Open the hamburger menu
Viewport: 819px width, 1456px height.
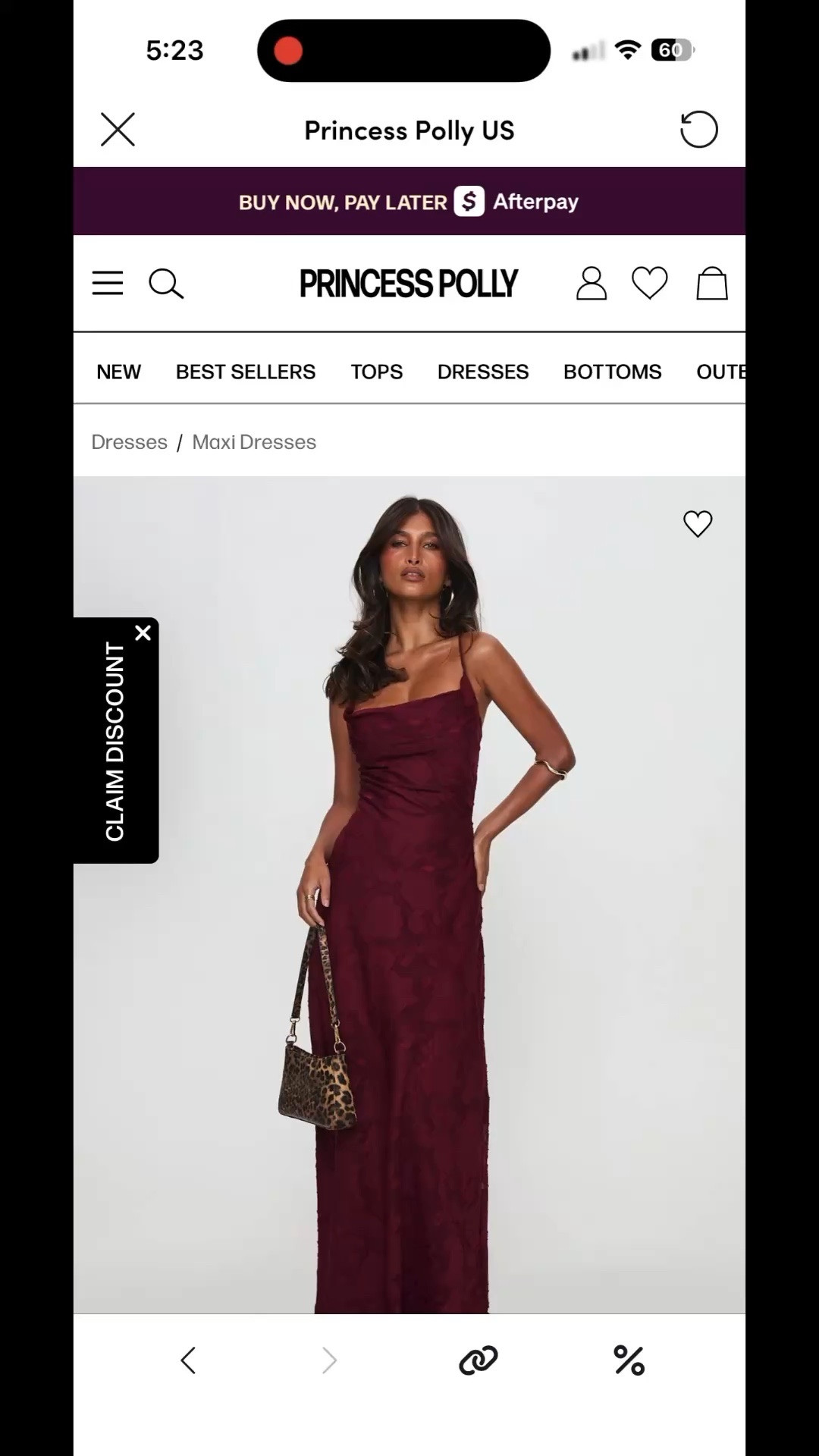(108, 284)
